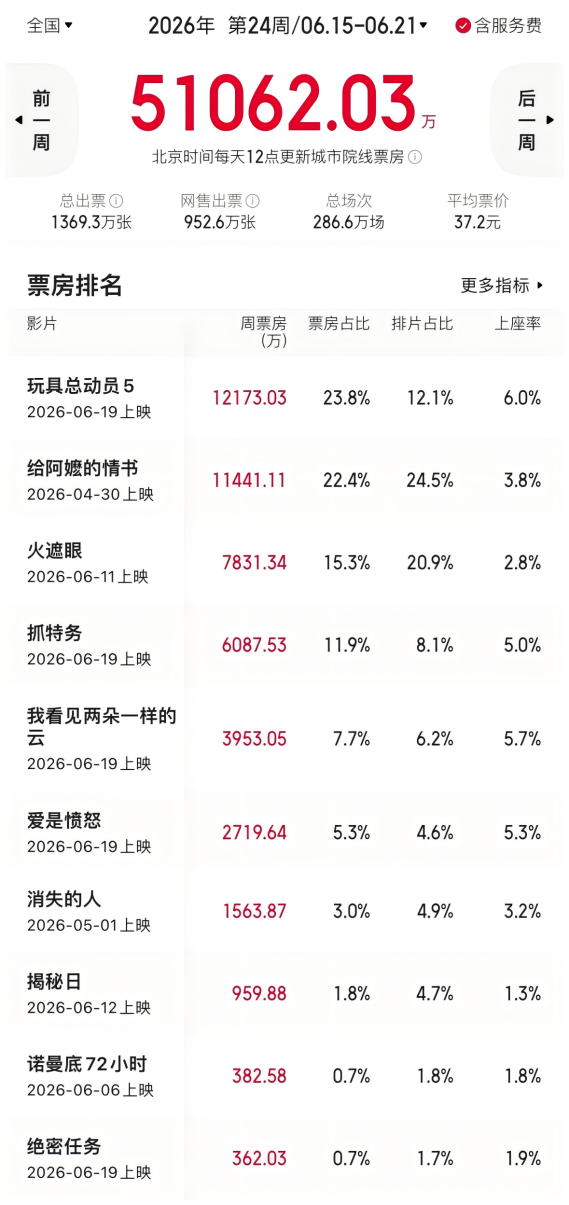Open the 玩具总动员5 movie row
The image size is (569, 1205).
[284, 397]
